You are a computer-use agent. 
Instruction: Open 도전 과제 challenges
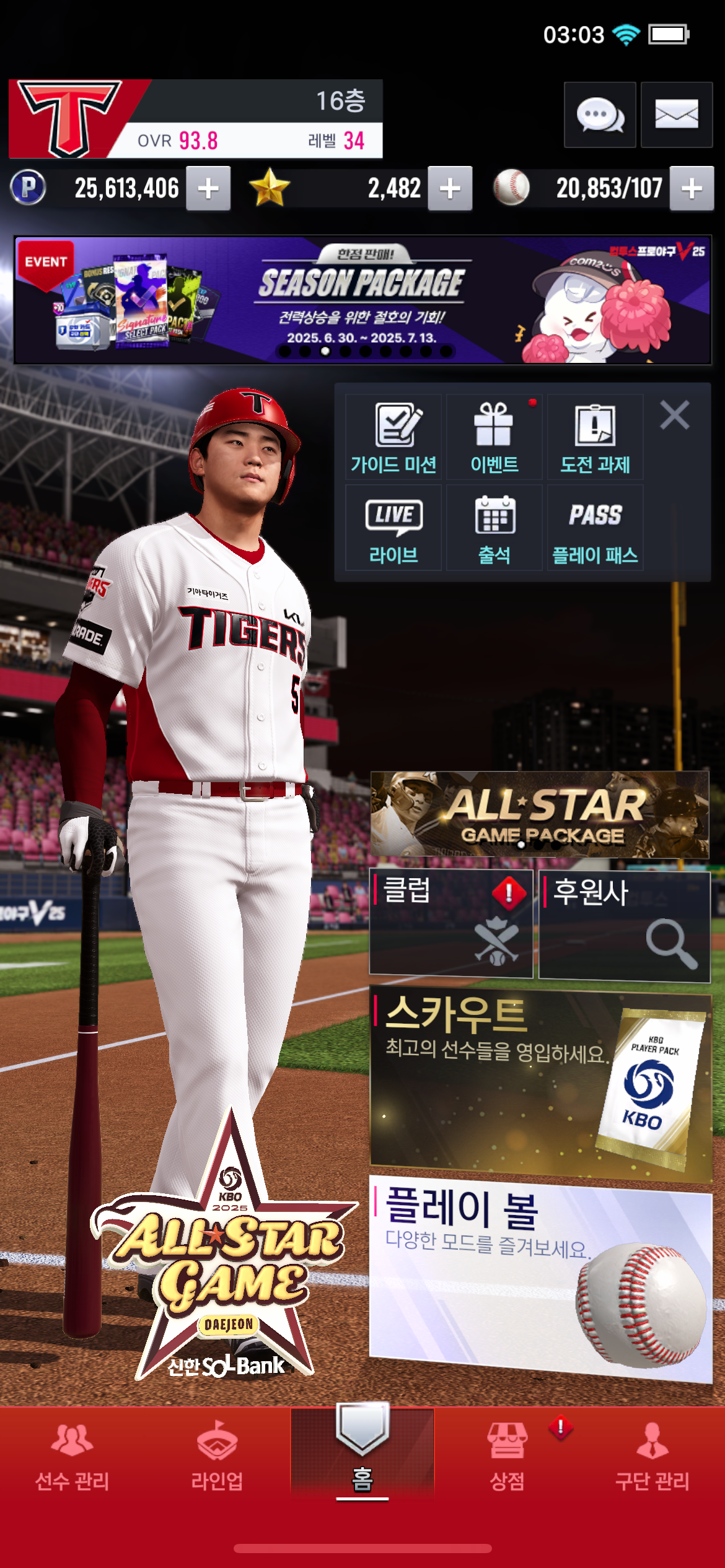[595, 437]
